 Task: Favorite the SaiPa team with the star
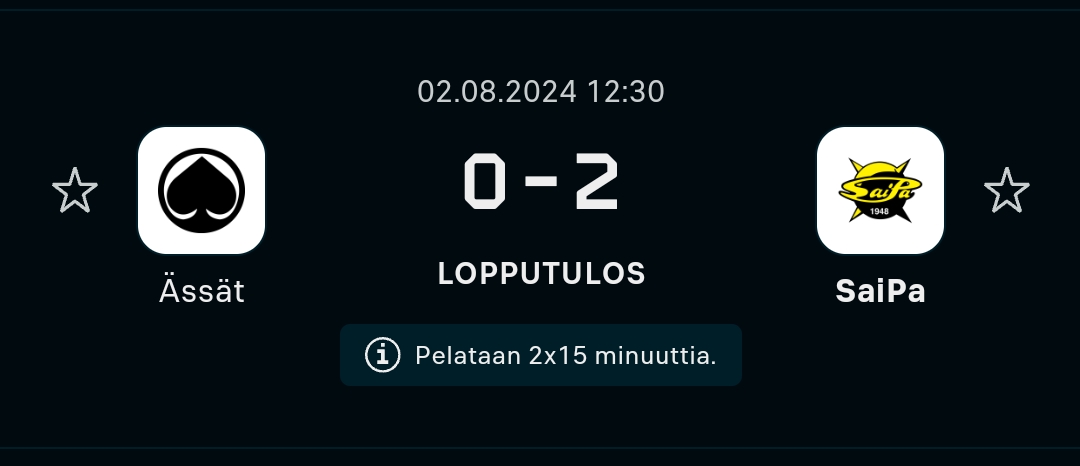pyautogui.click(x=1006, y=191)
